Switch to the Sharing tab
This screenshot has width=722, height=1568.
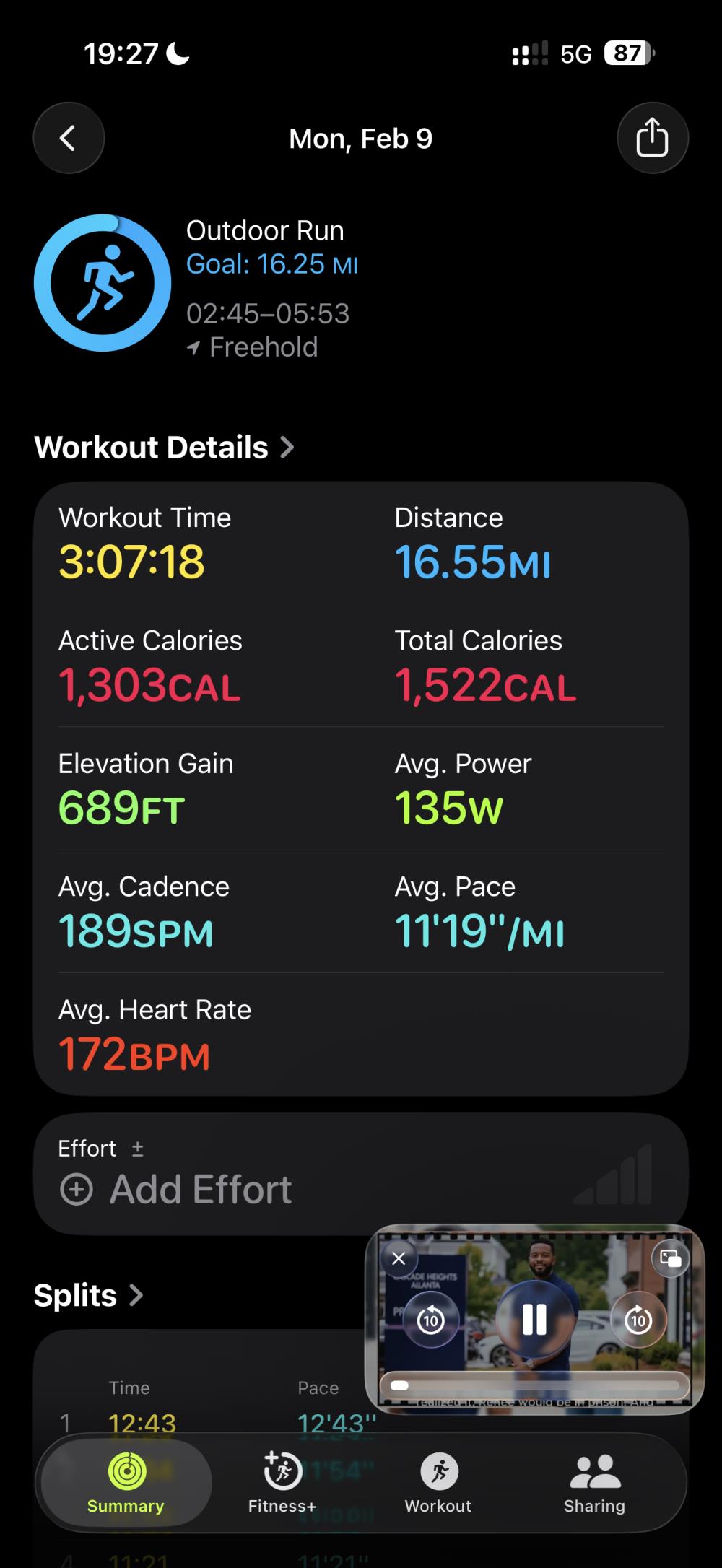594,1484
